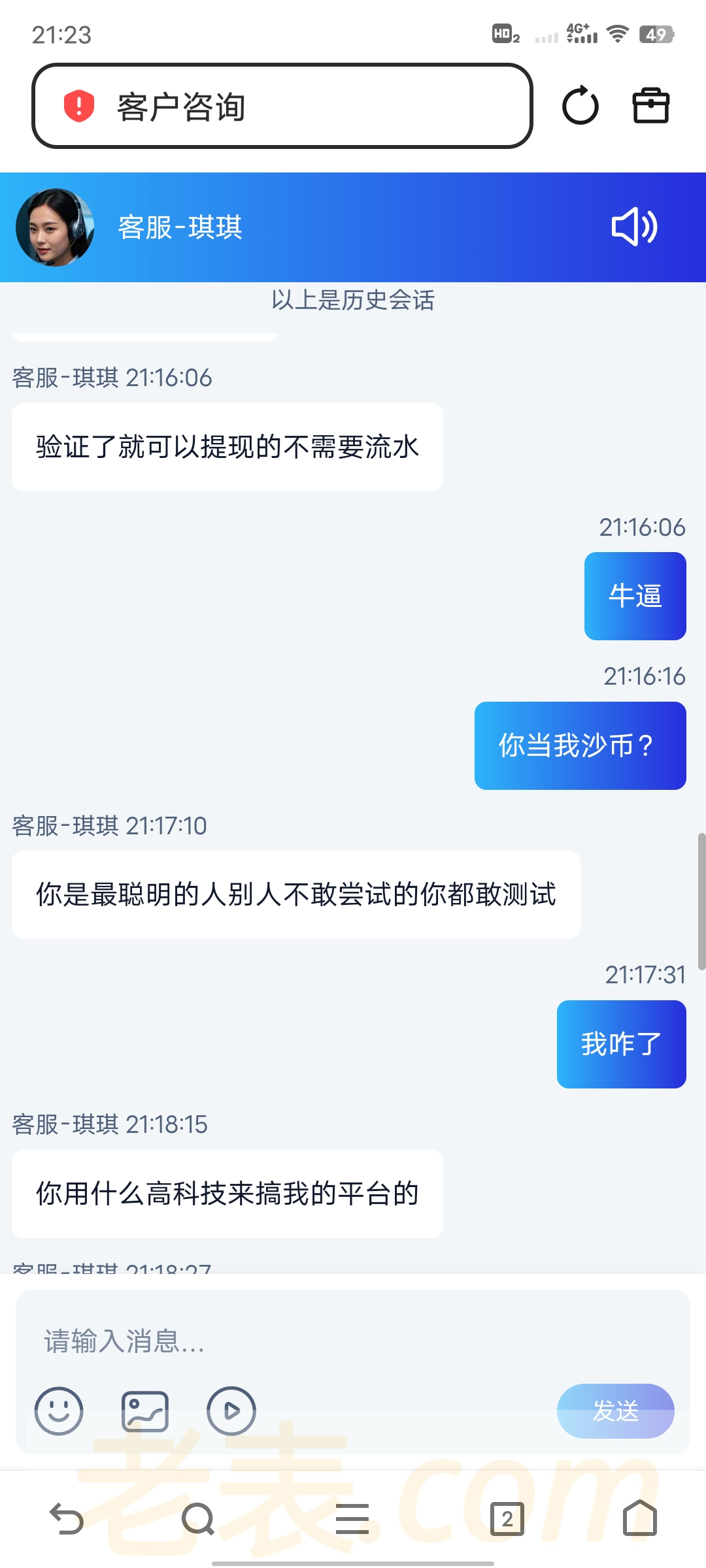Mute the chat sound with the speaker icon

(633, 227)
